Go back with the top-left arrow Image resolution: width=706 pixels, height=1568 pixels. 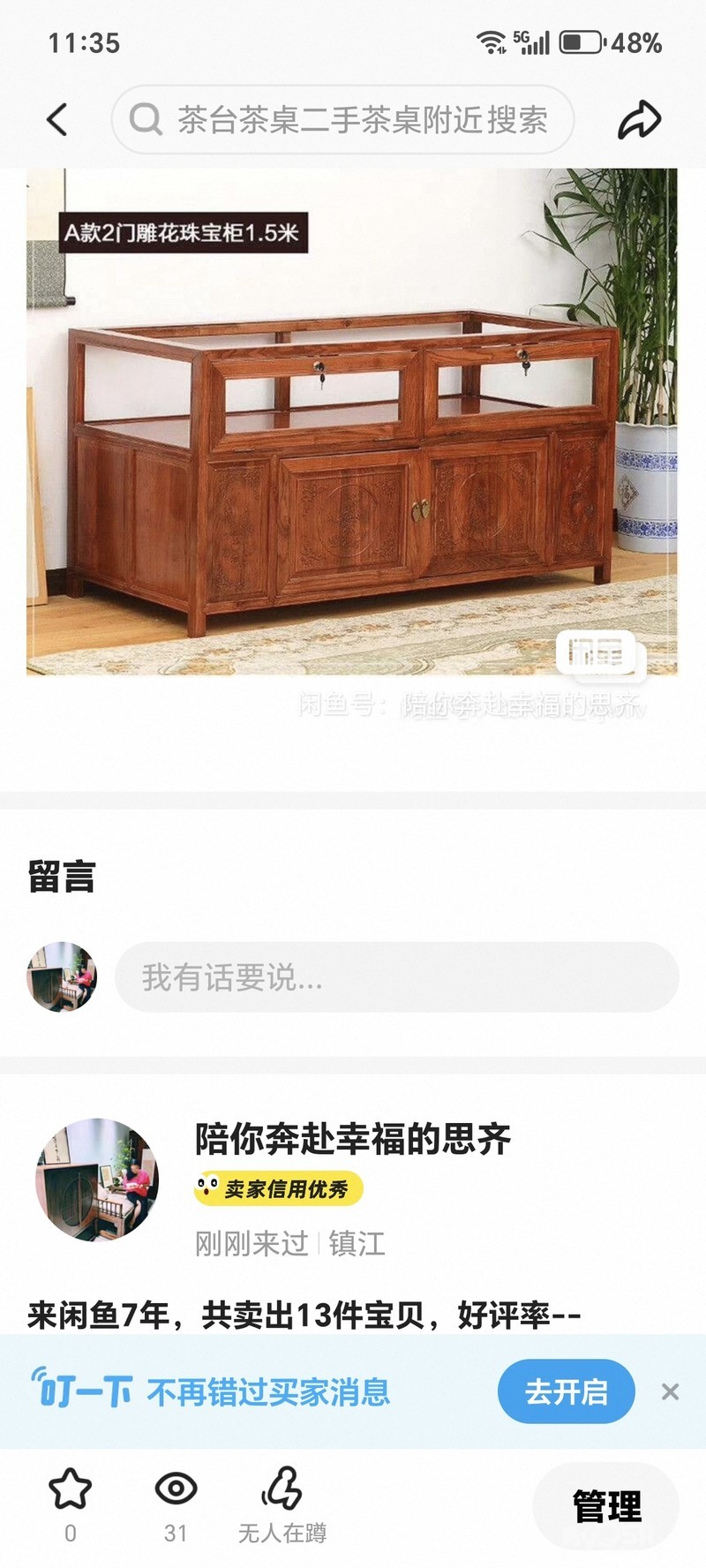click(x=57, y=120)
